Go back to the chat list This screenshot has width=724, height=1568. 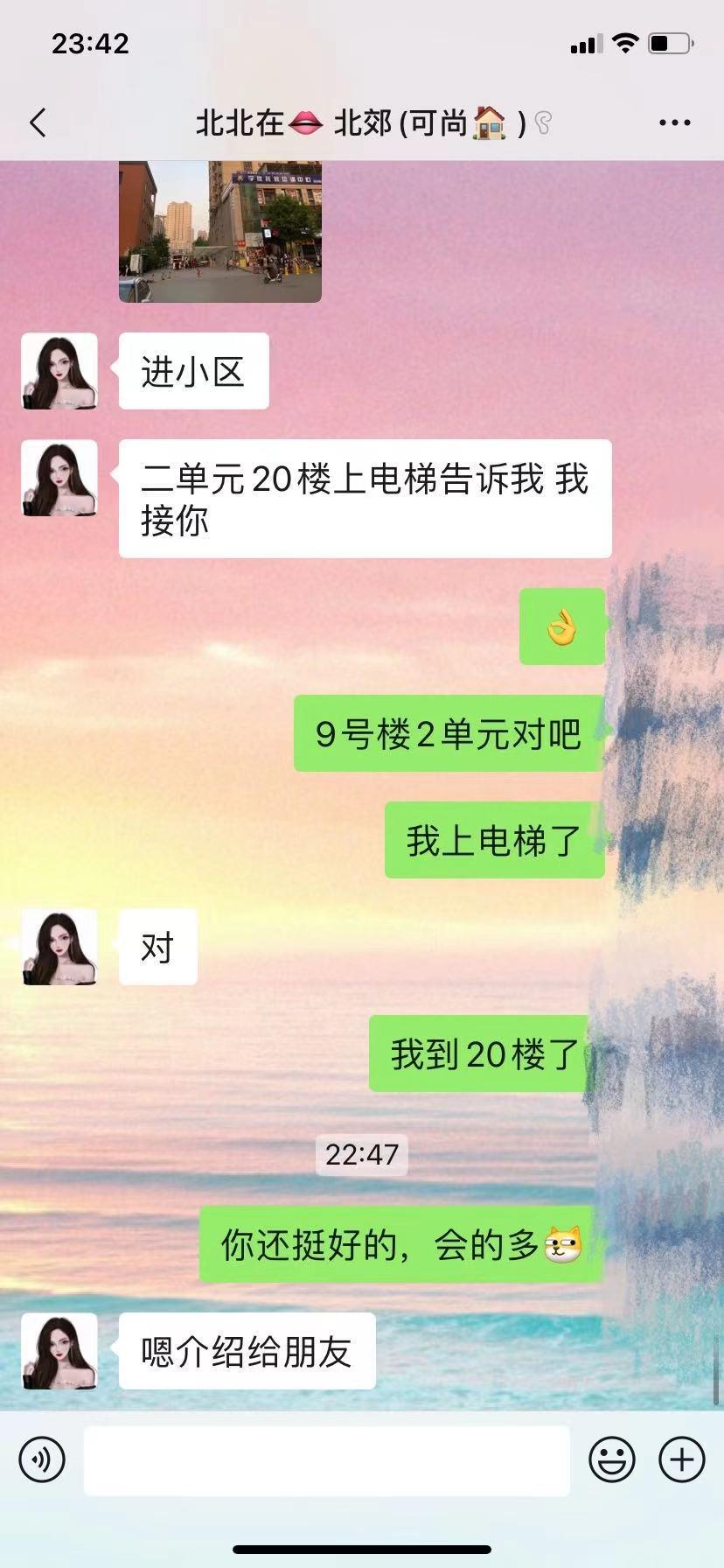tap(38, 123)
